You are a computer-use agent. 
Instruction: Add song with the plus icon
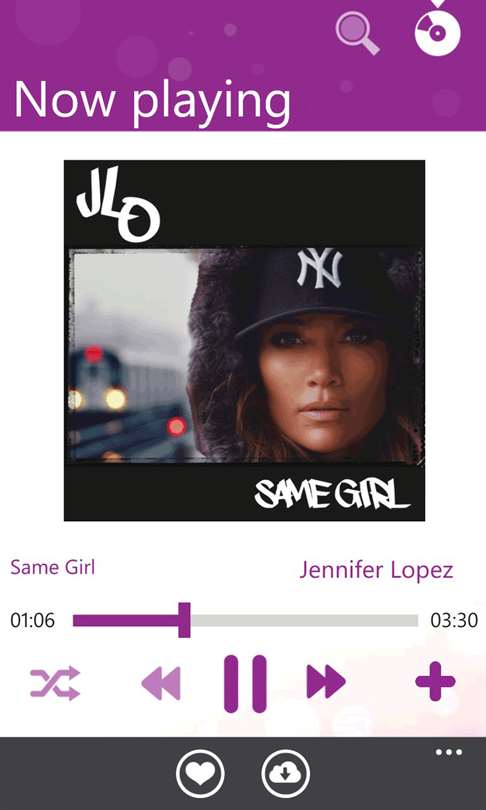coord(435,681)
